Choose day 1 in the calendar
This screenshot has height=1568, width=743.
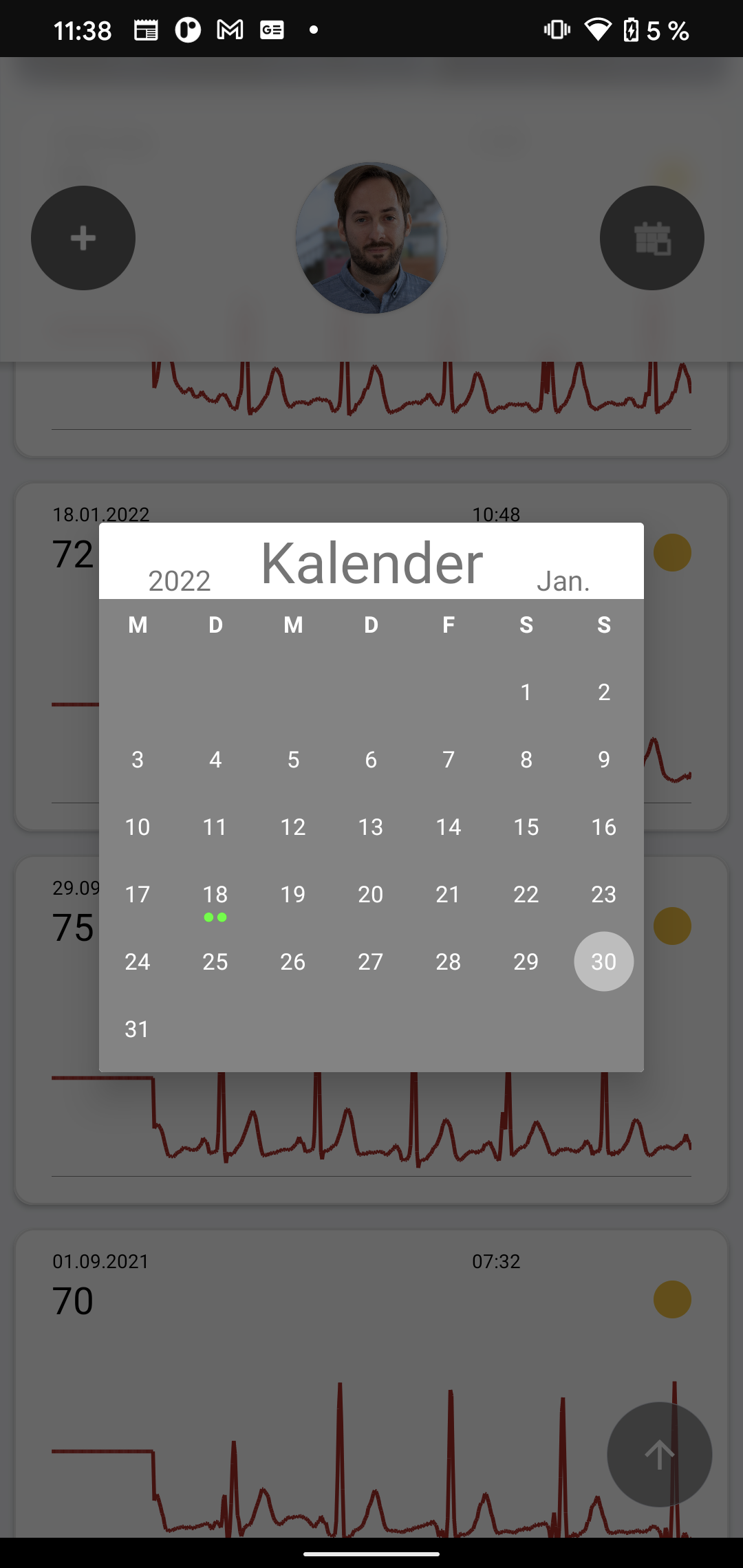point(526,692)
